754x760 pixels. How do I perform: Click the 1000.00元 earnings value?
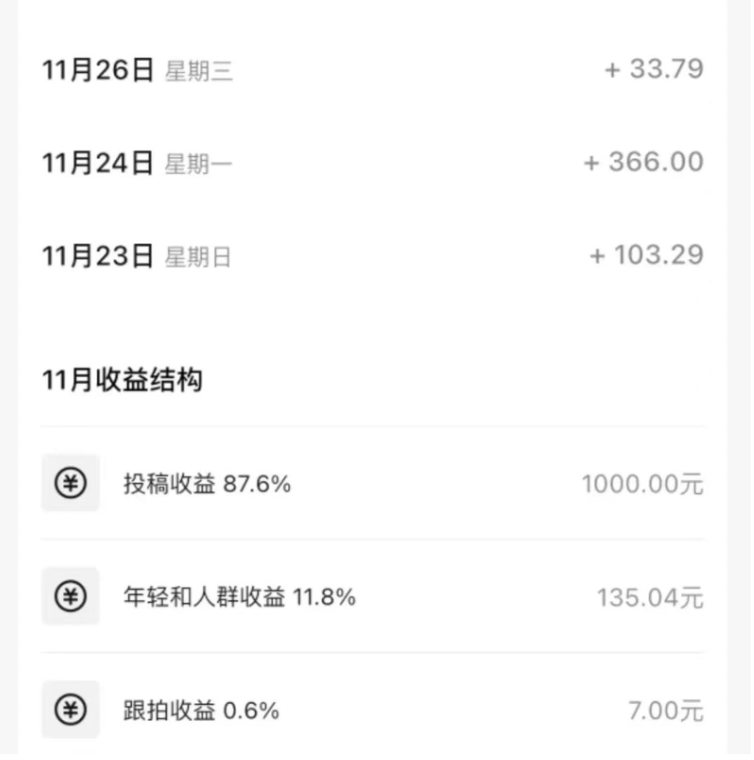click(645, 483)
